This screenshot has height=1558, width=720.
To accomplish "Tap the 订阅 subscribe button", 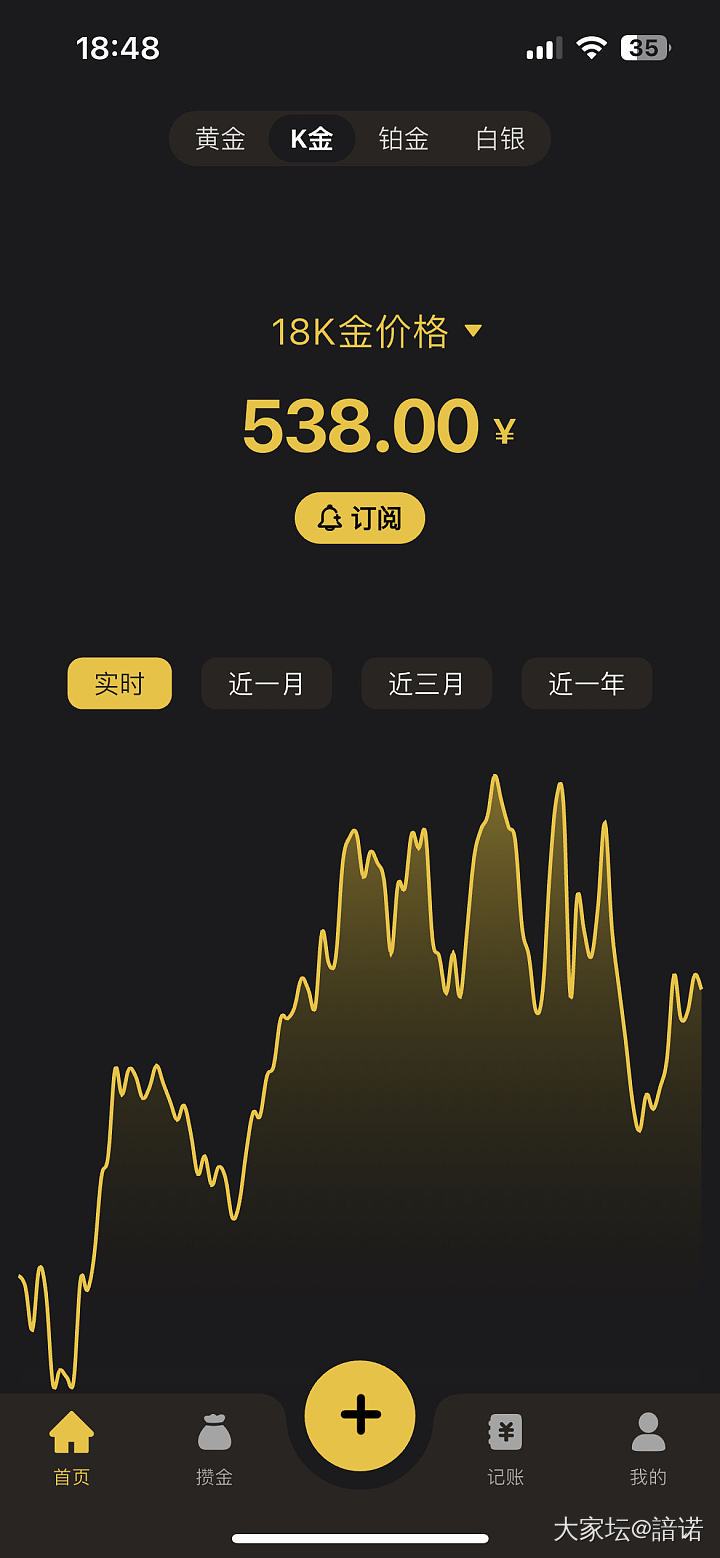I will tap(360, 518).
